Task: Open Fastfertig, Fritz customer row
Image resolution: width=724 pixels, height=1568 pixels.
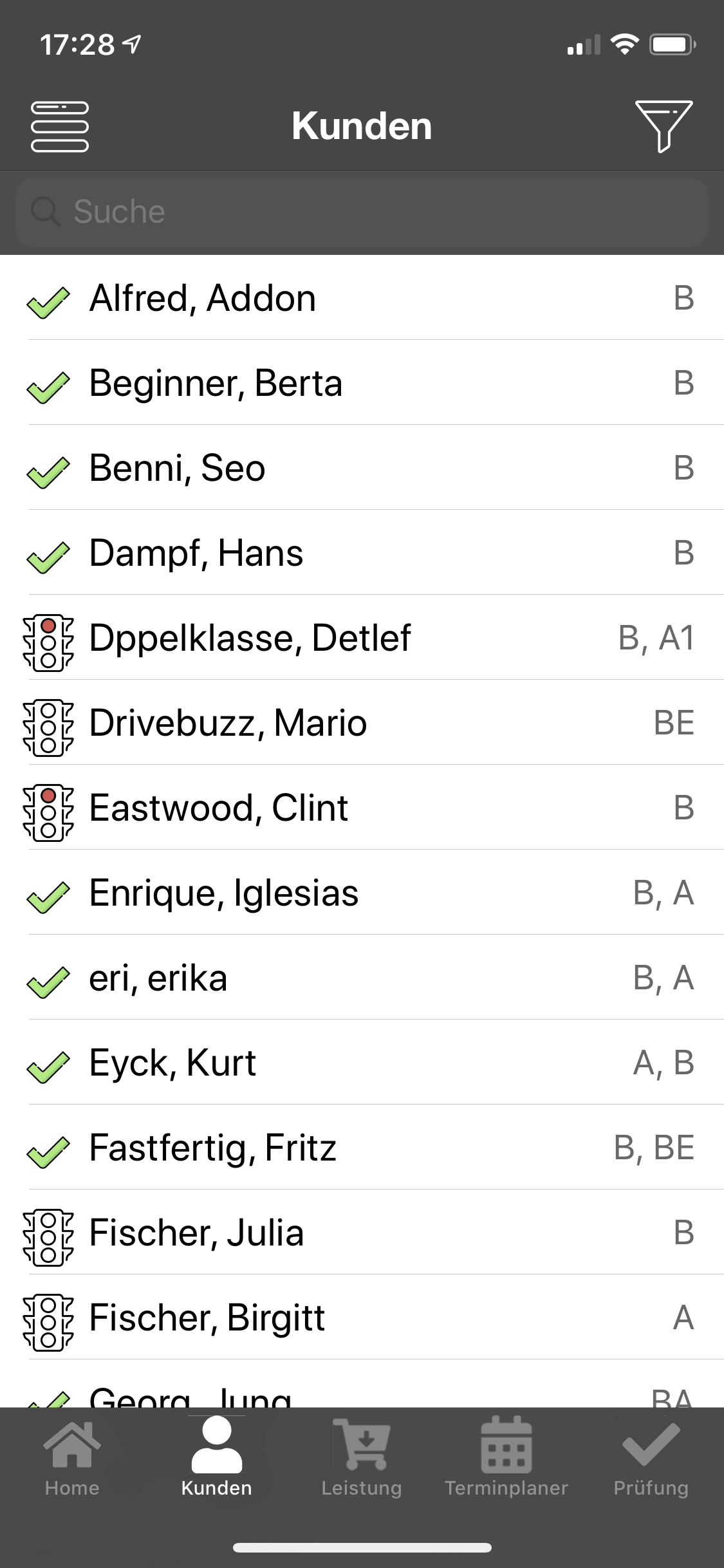Action: (x=362, y=1148)
